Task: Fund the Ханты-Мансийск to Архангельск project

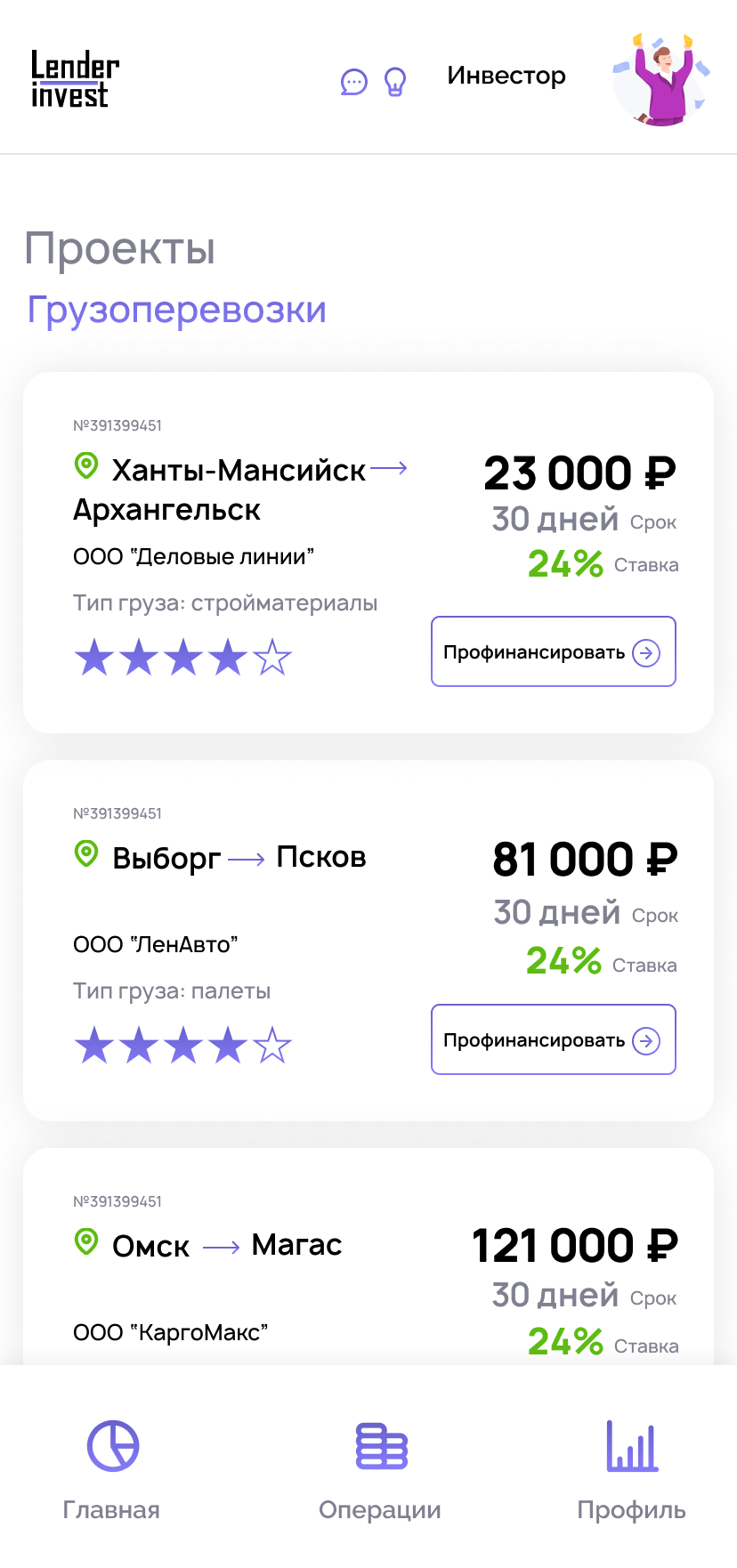Action: tap(553, 651)
